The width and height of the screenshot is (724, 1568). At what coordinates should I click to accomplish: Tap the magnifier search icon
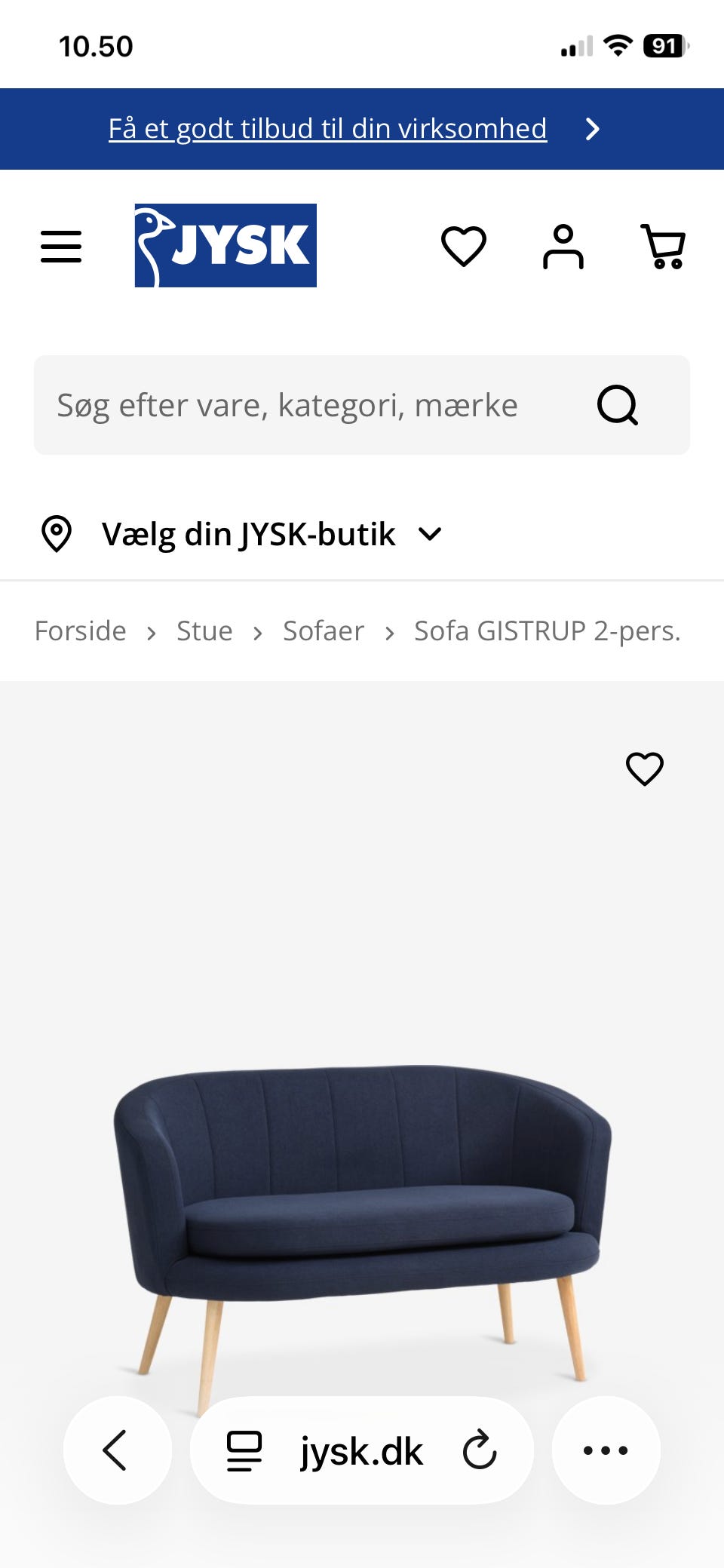(x=618, y=405)
